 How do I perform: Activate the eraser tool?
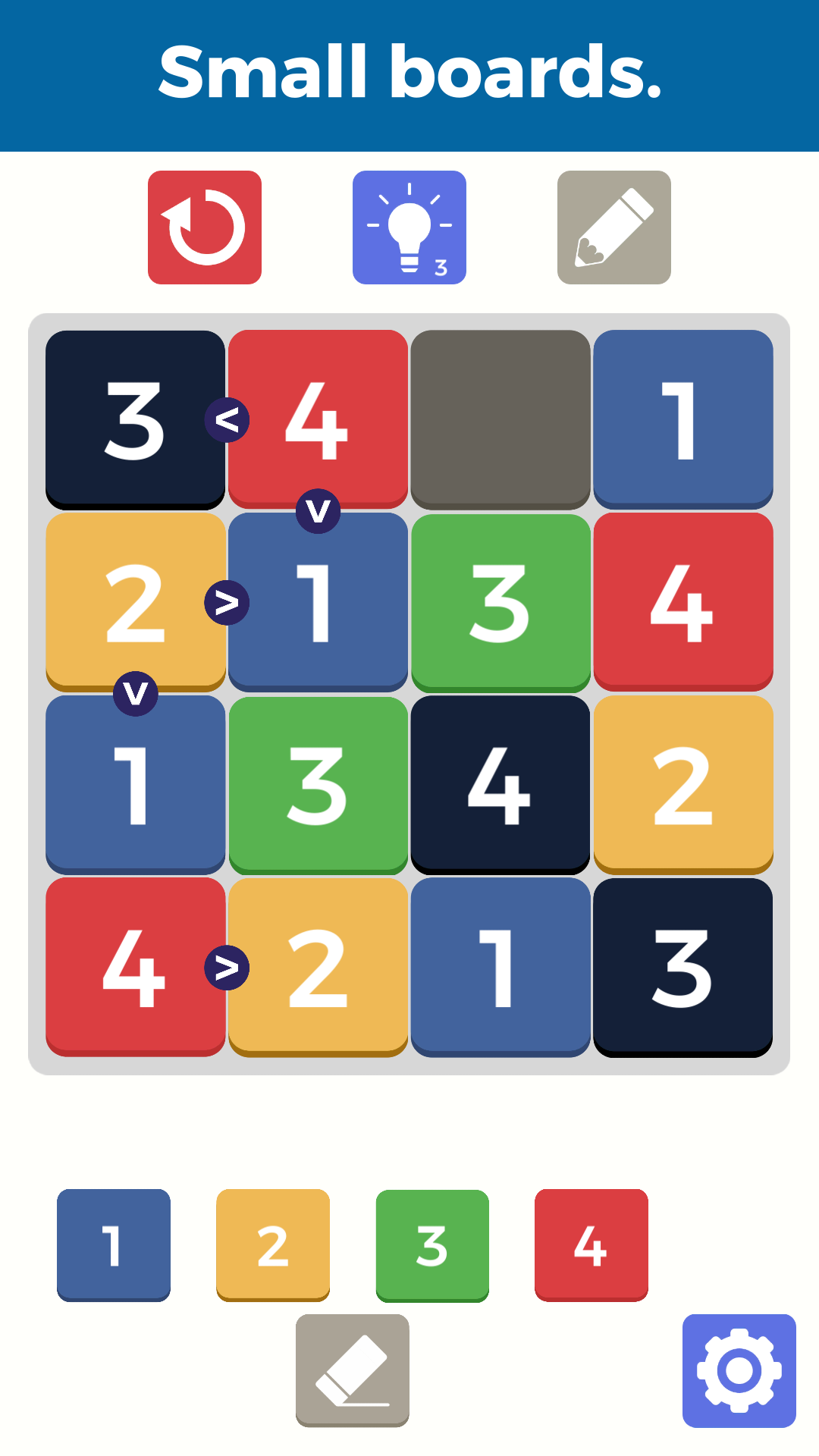pos(353,1371)
